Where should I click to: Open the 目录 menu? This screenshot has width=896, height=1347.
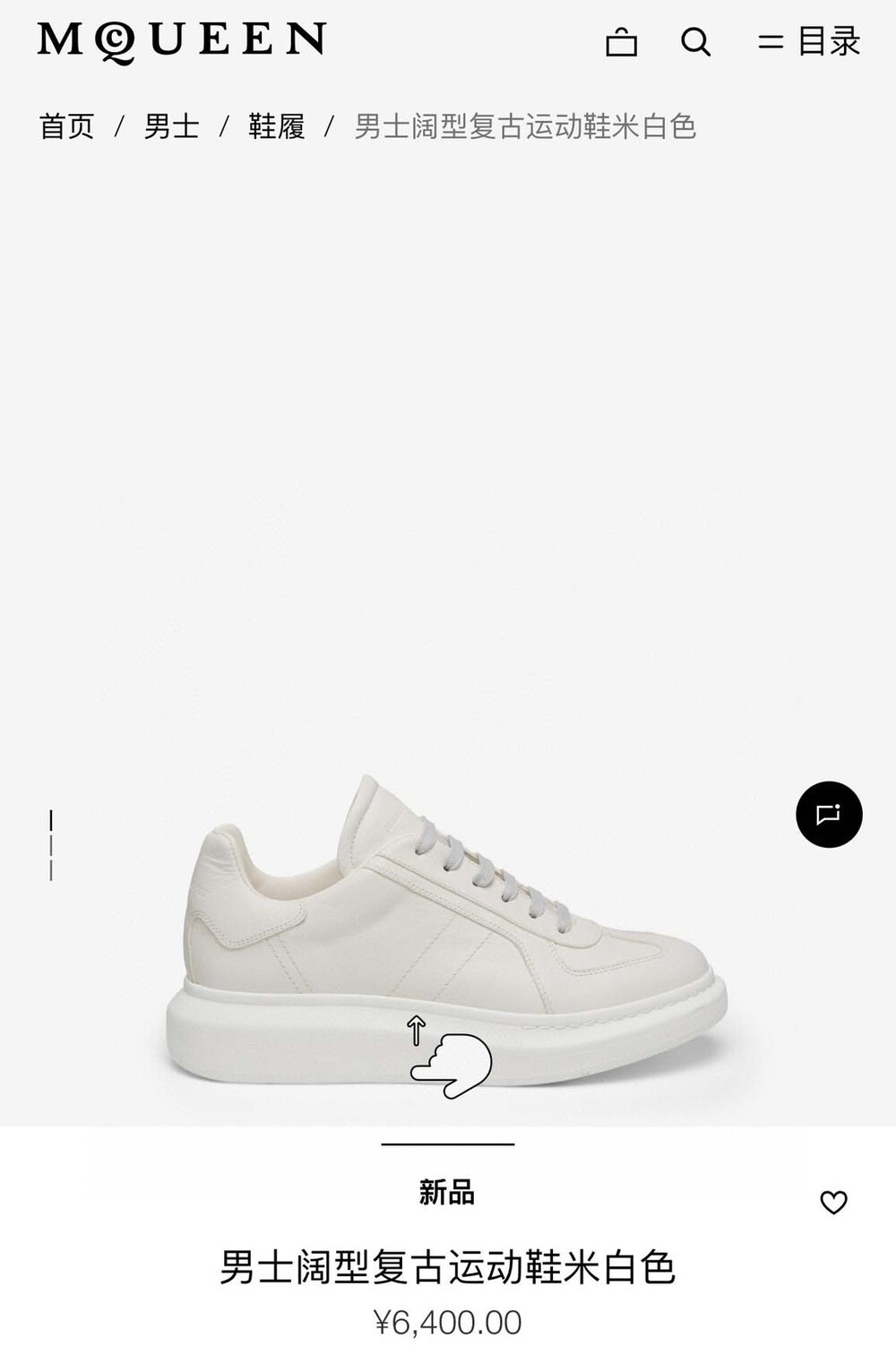pyautogui.click(x=809, y=42)
